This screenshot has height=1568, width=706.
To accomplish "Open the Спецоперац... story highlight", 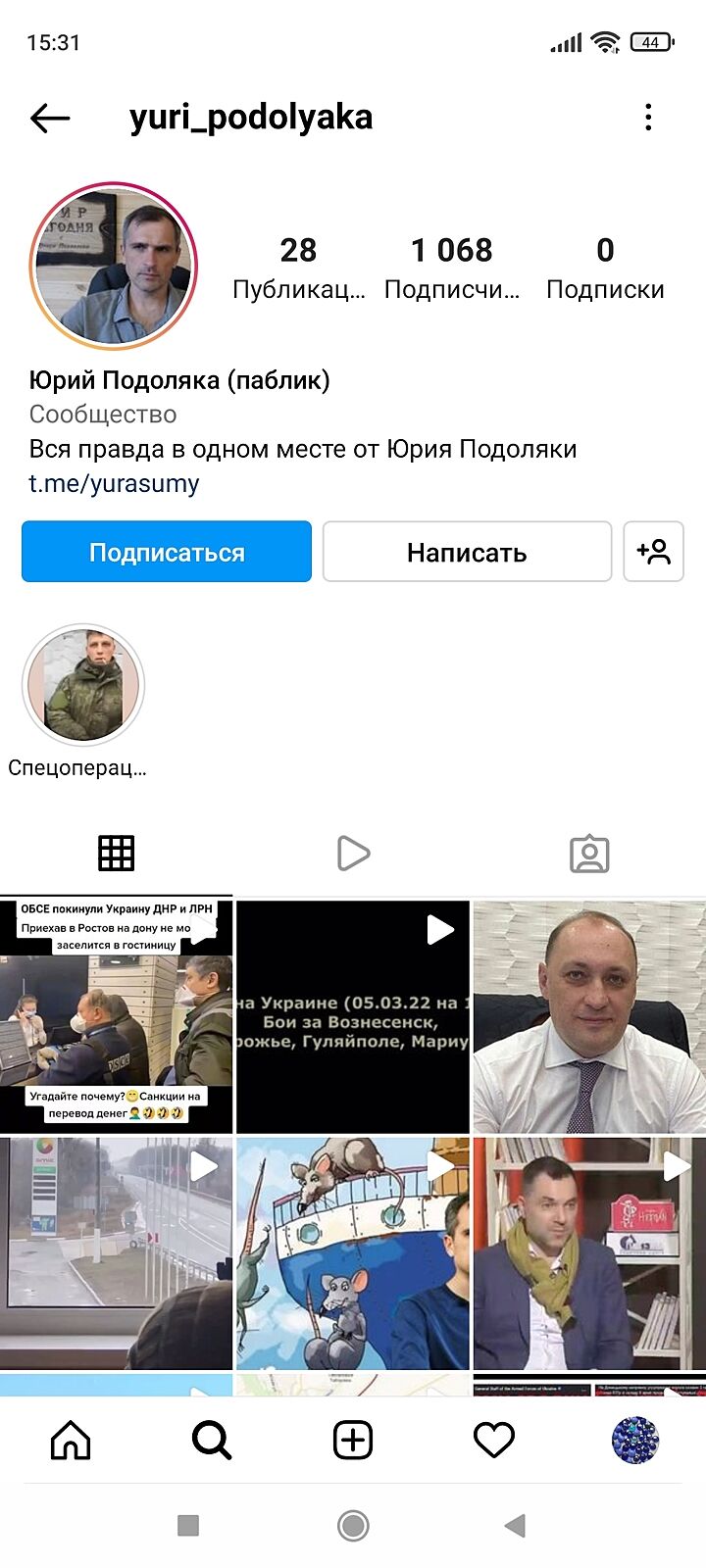I will tap(83, 686).
